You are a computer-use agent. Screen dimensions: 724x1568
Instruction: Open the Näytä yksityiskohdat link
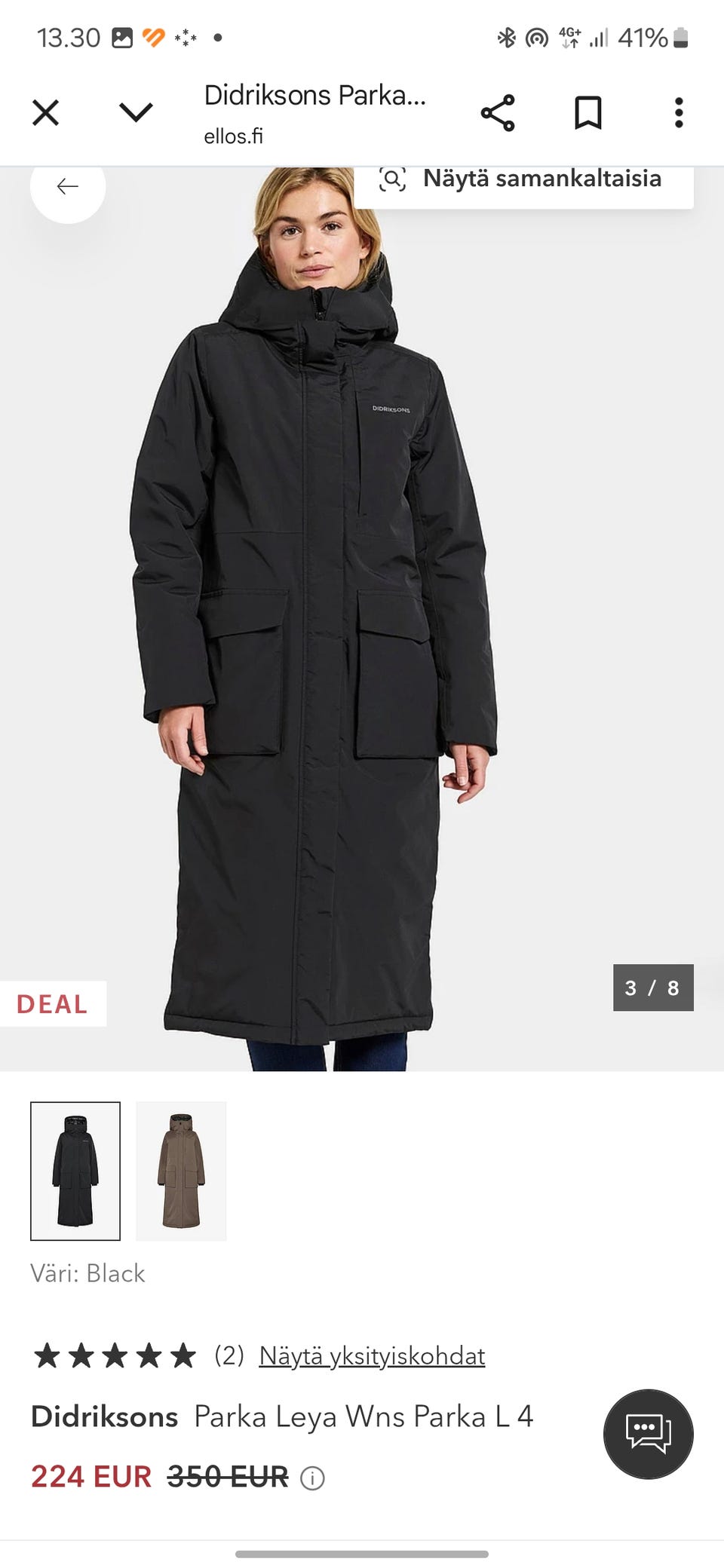[x=372, y=1355]
